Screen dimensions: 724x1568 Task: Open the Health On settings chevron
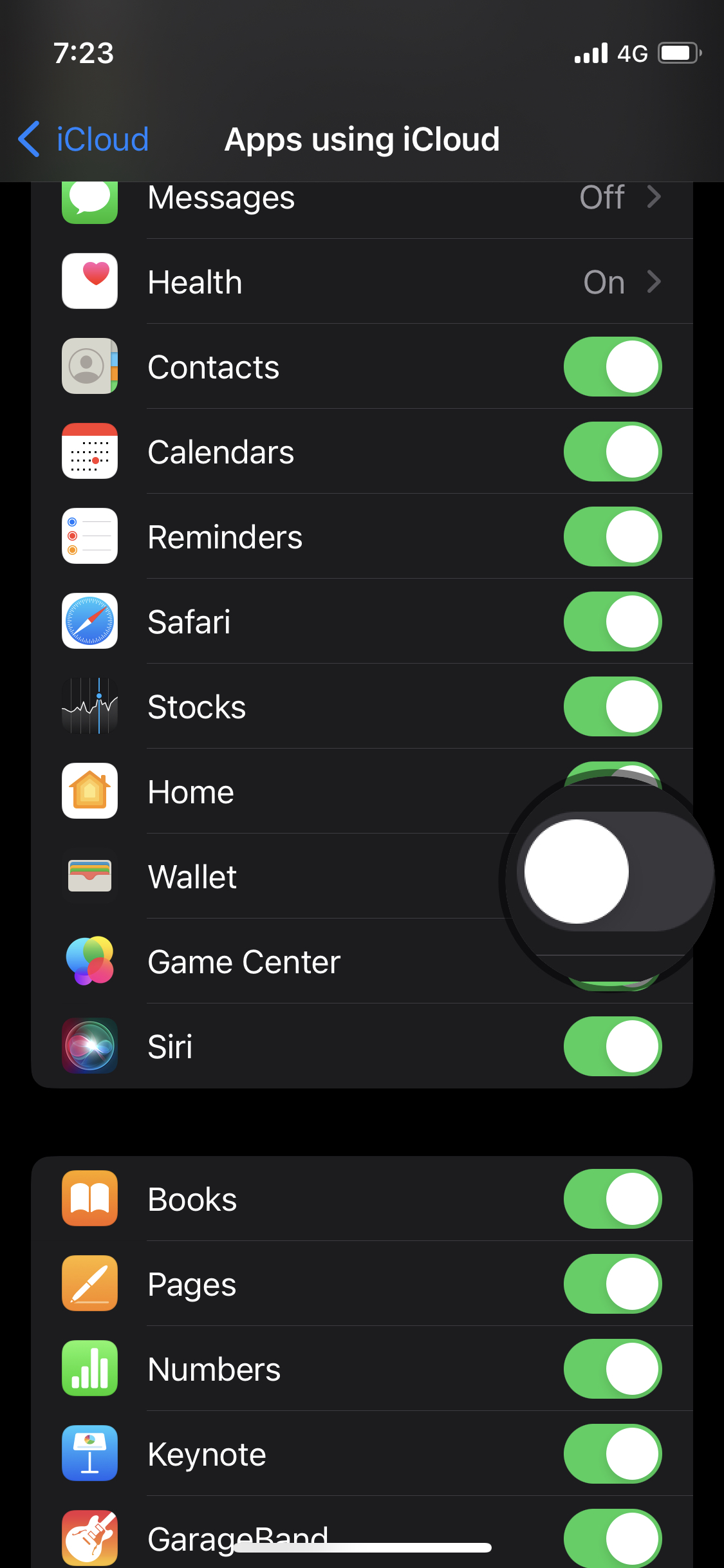click(x=654, y=281)
